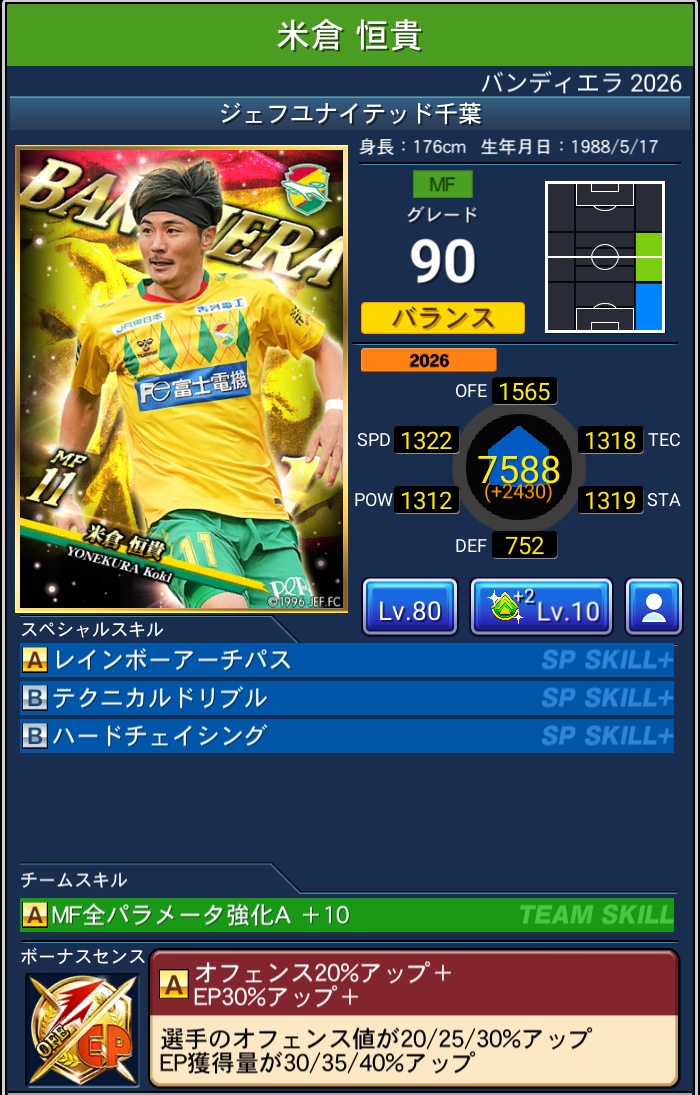Tap the +2 Lv.10 button

click(540, 607)
